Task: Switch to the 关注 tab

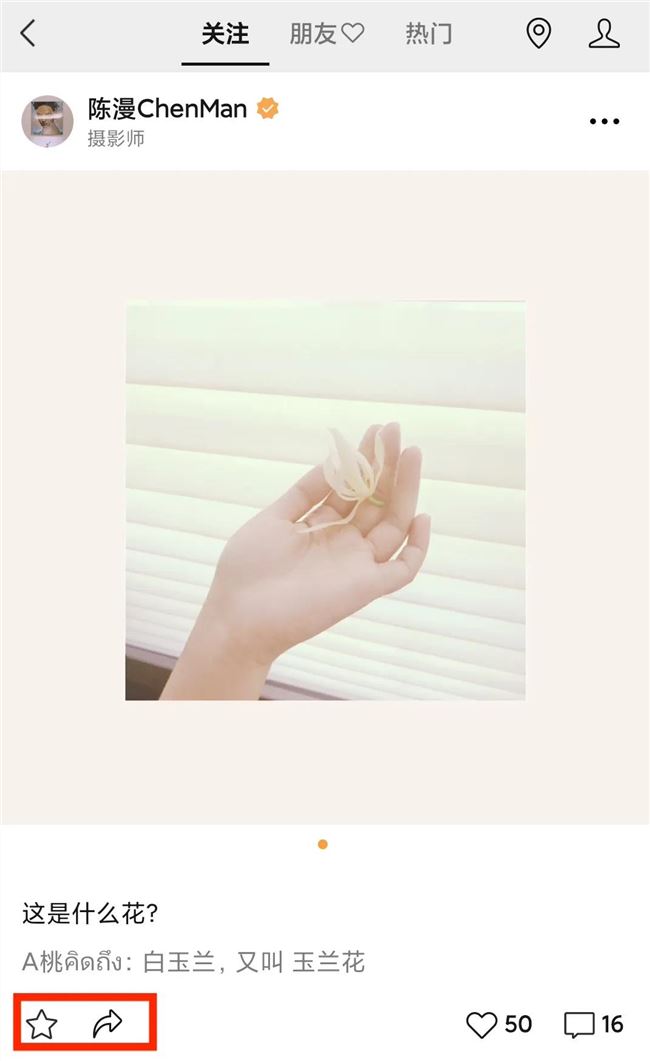Action: pyautogui.click(x=225, y=34)
